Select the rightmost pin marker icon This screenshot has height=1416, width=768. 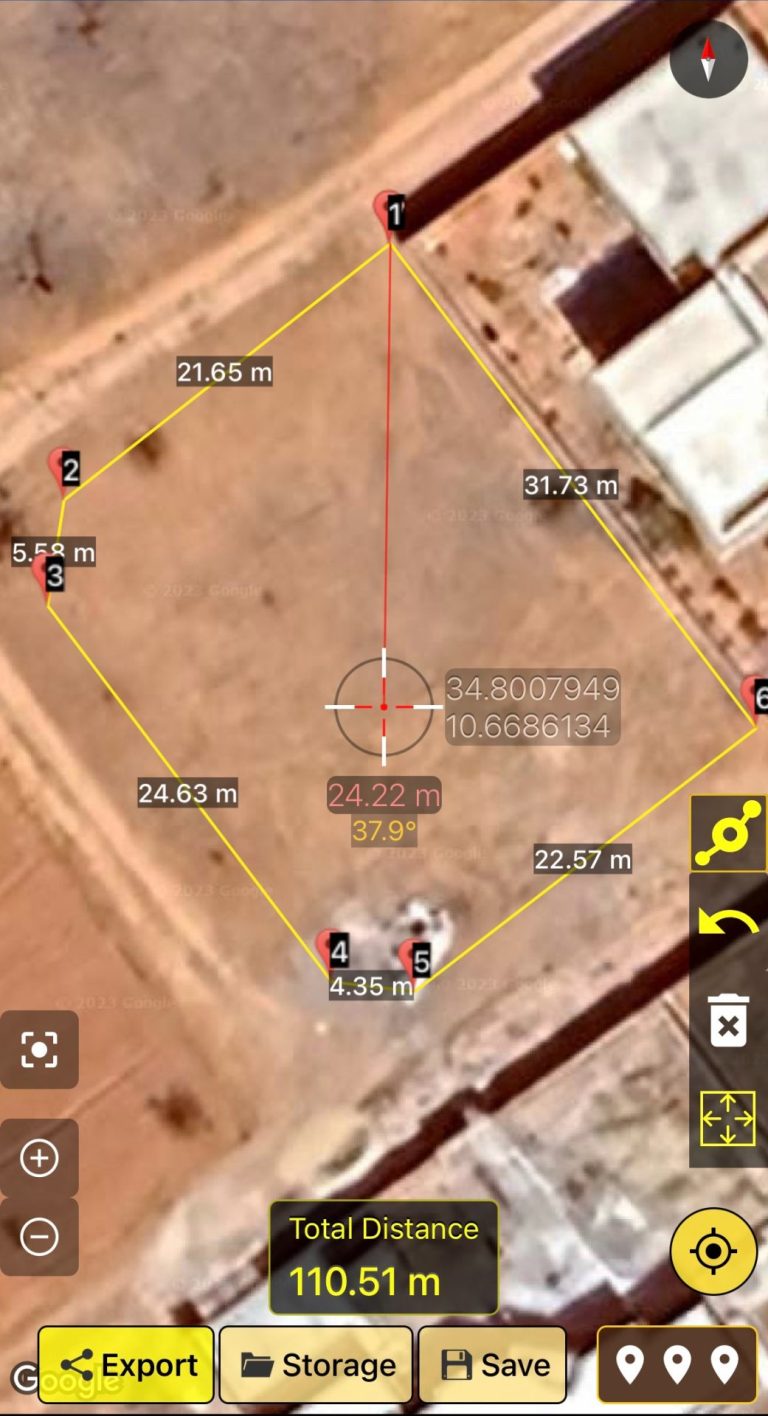(724, 1363)
